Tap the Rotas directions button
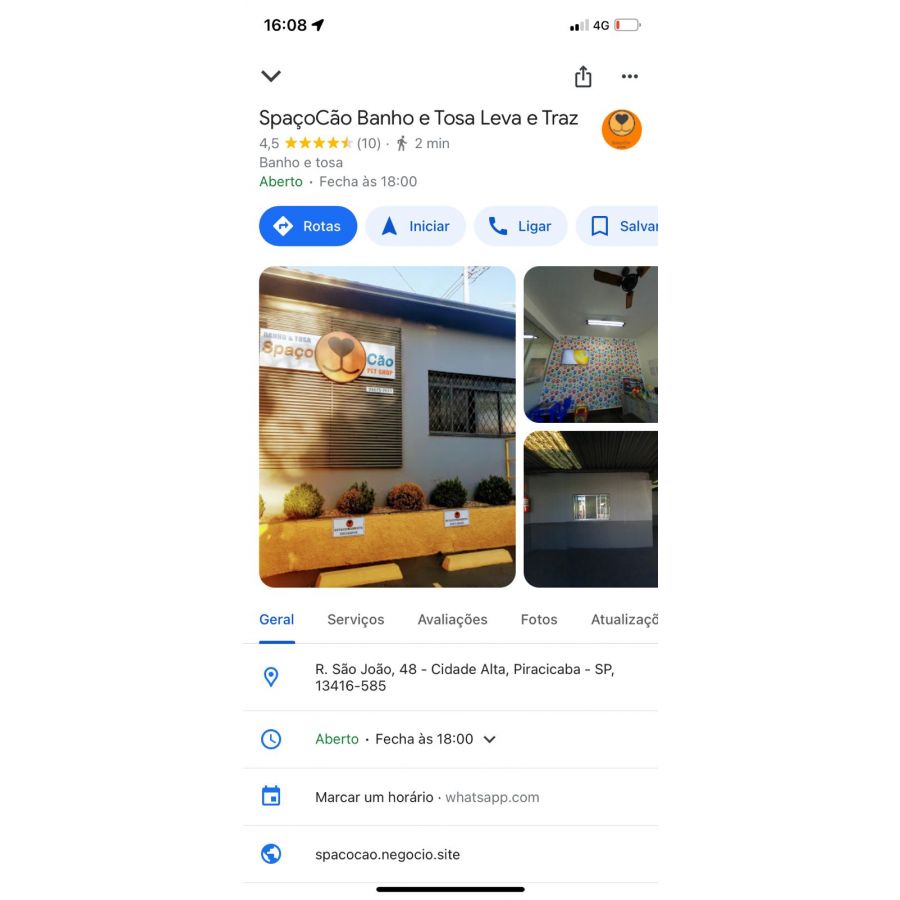This screenshot has height=900, width=900. pyautogui.click(x=308, y=226)
